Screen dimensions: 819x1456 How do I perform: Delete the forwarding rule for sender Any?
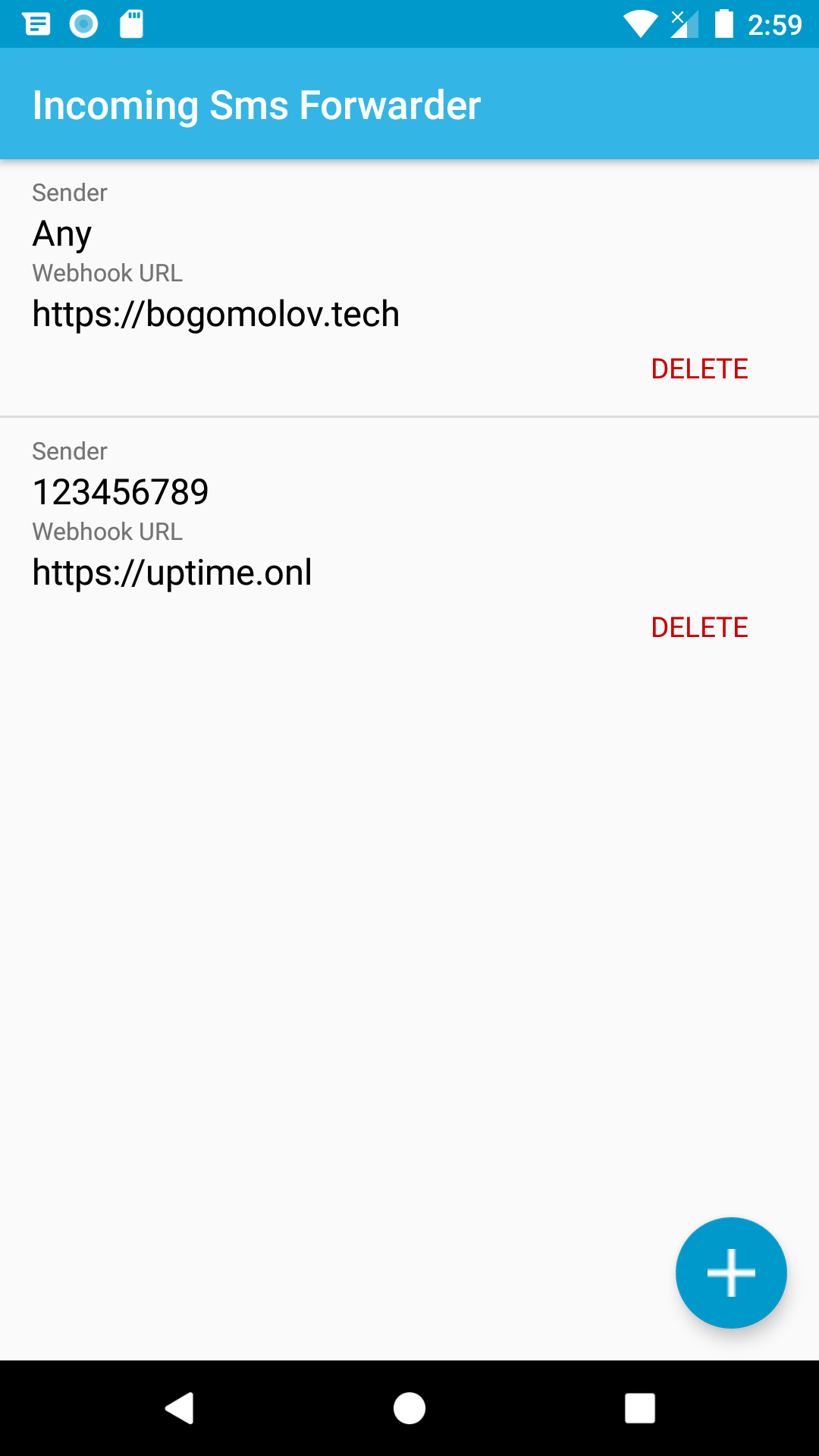tap(699, 369)
